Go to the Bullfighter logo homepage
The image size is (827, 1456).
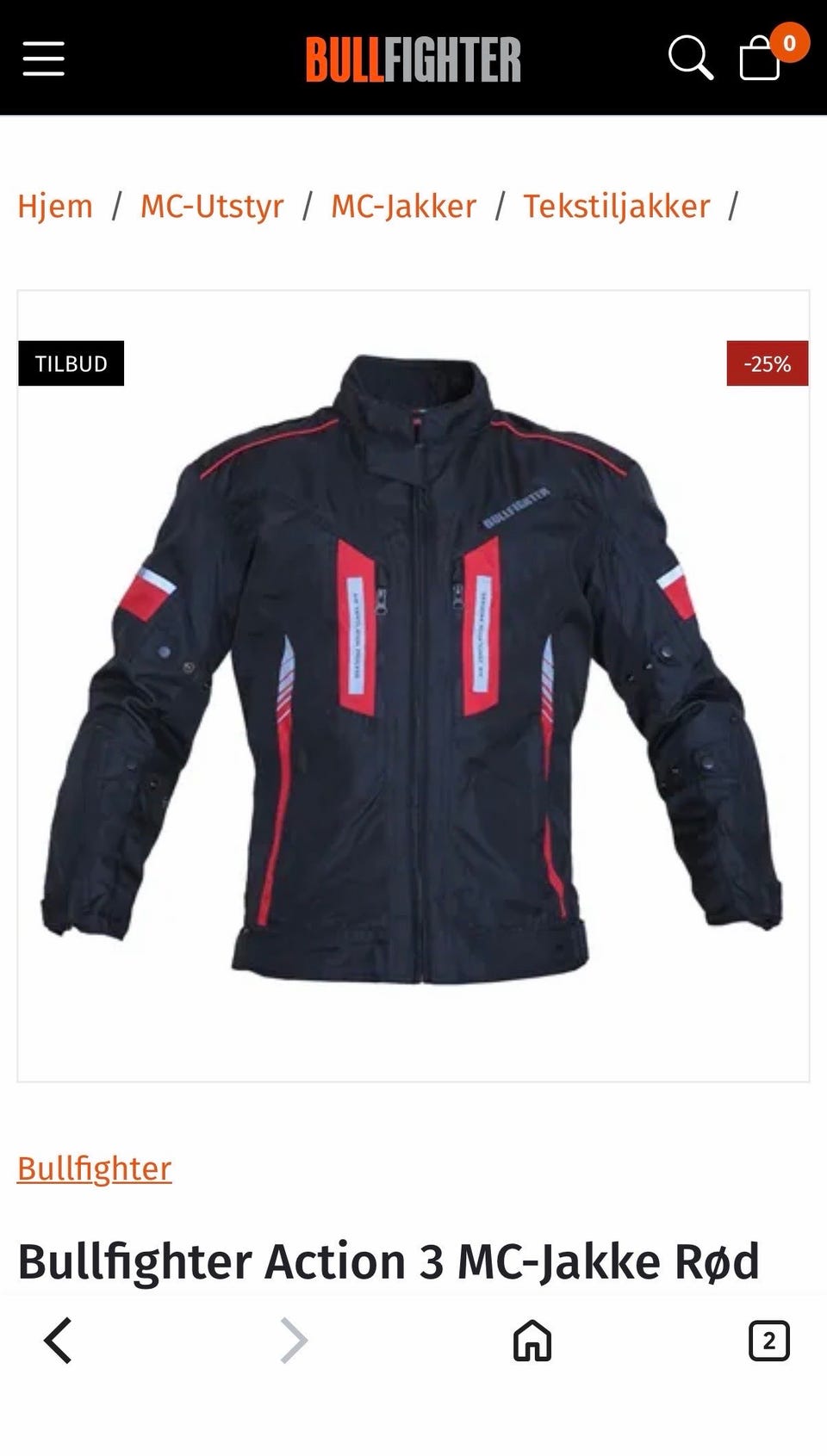pyautogui.click(x=413, y=59)
